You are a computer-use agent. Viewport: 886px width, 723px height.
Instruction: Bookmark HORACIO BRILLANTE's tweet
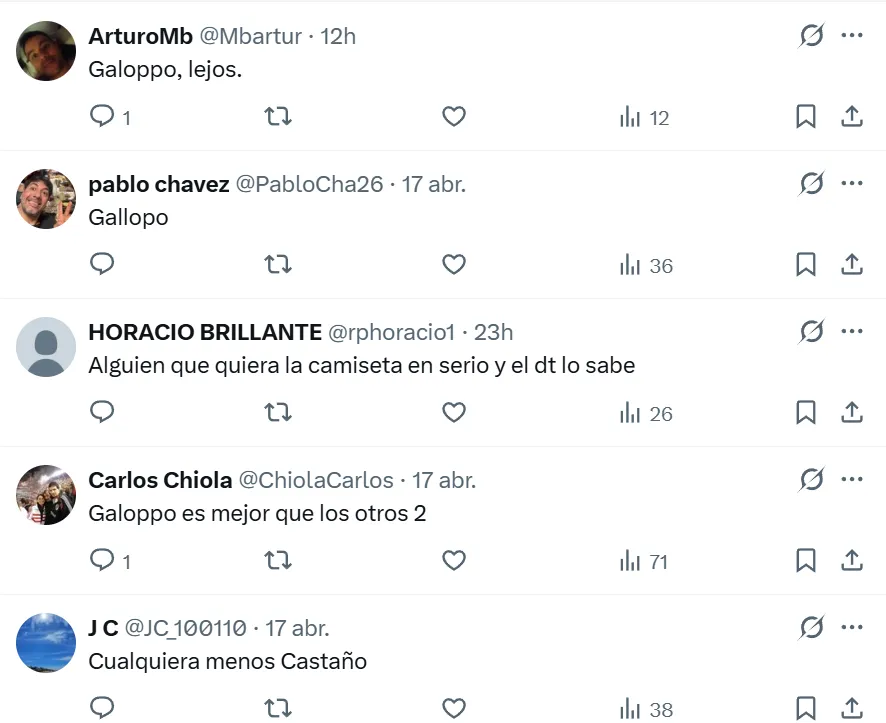(806, 413)
